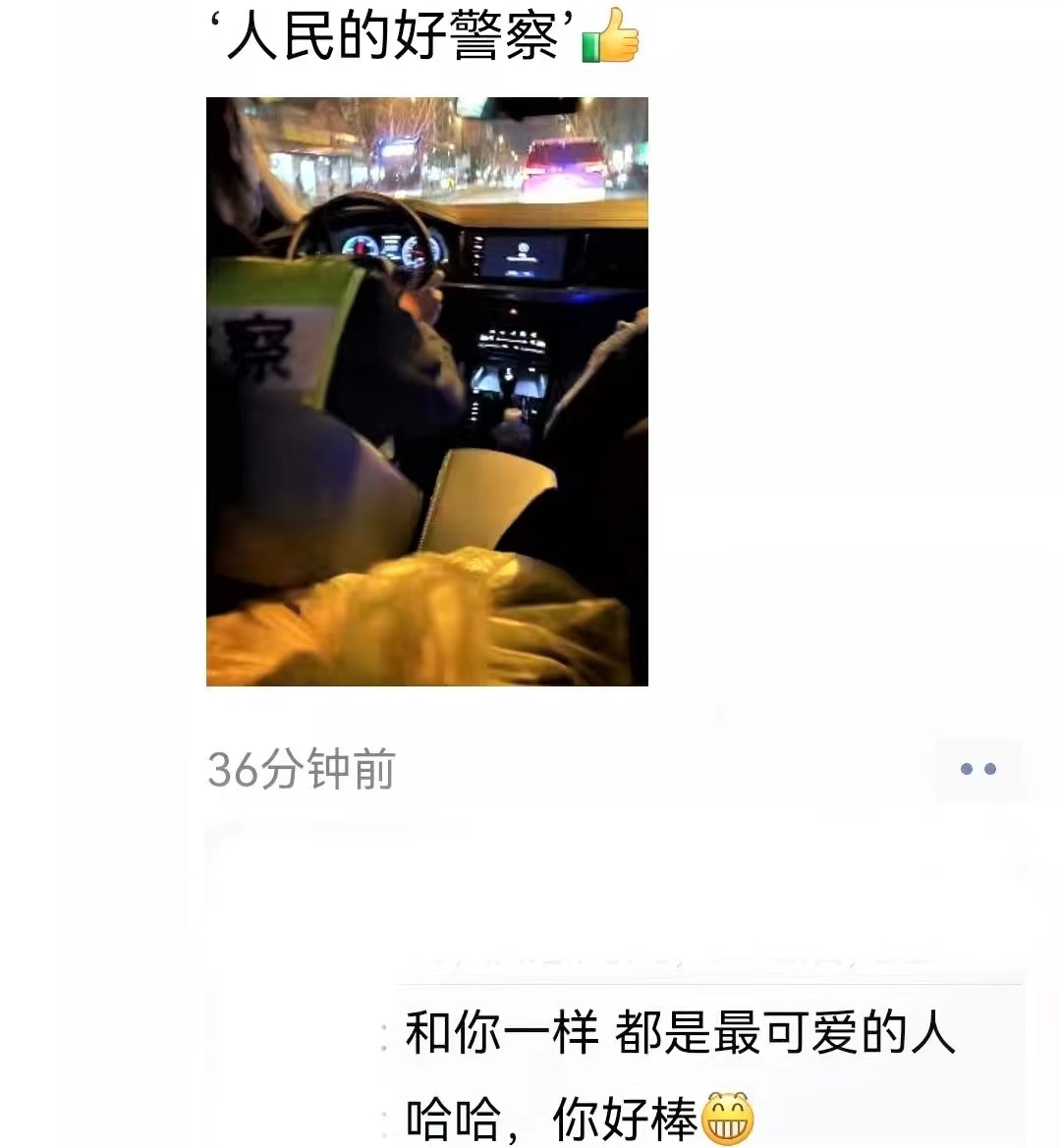This screenshot has height=1148, width=1061.
Task: Open the two-dot like and comment button
Action: tap(977, 769)
